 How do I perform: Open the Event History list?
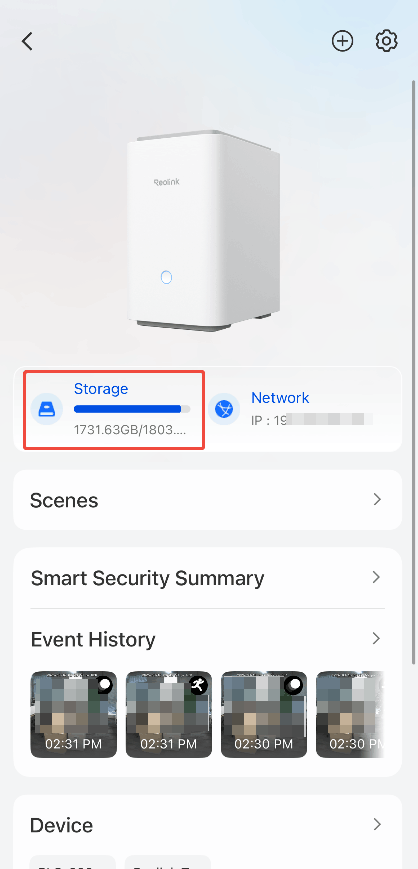pos(207,639)
